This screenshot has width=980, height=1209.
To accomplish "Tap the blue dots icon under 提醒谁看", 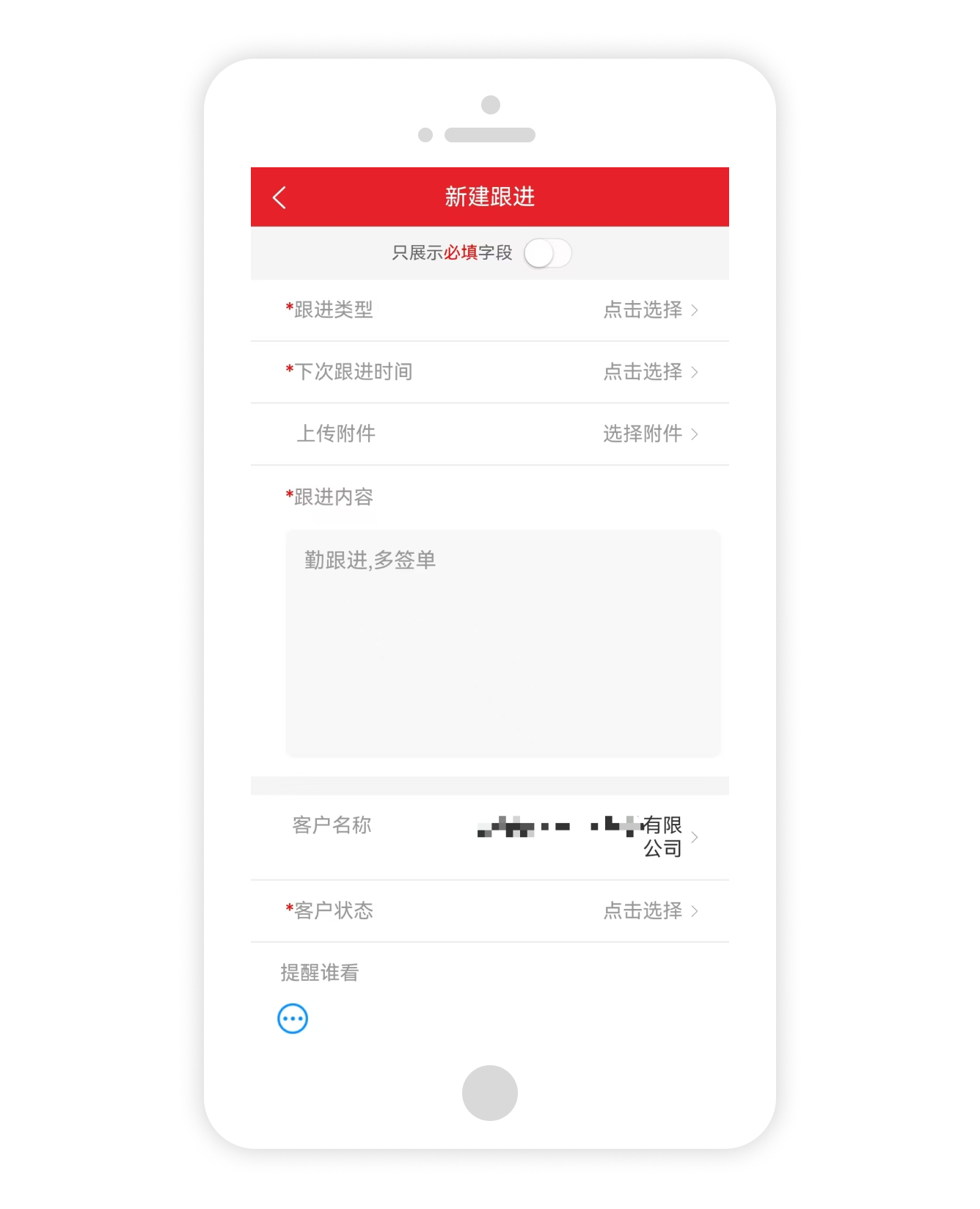I will 293,1019.
